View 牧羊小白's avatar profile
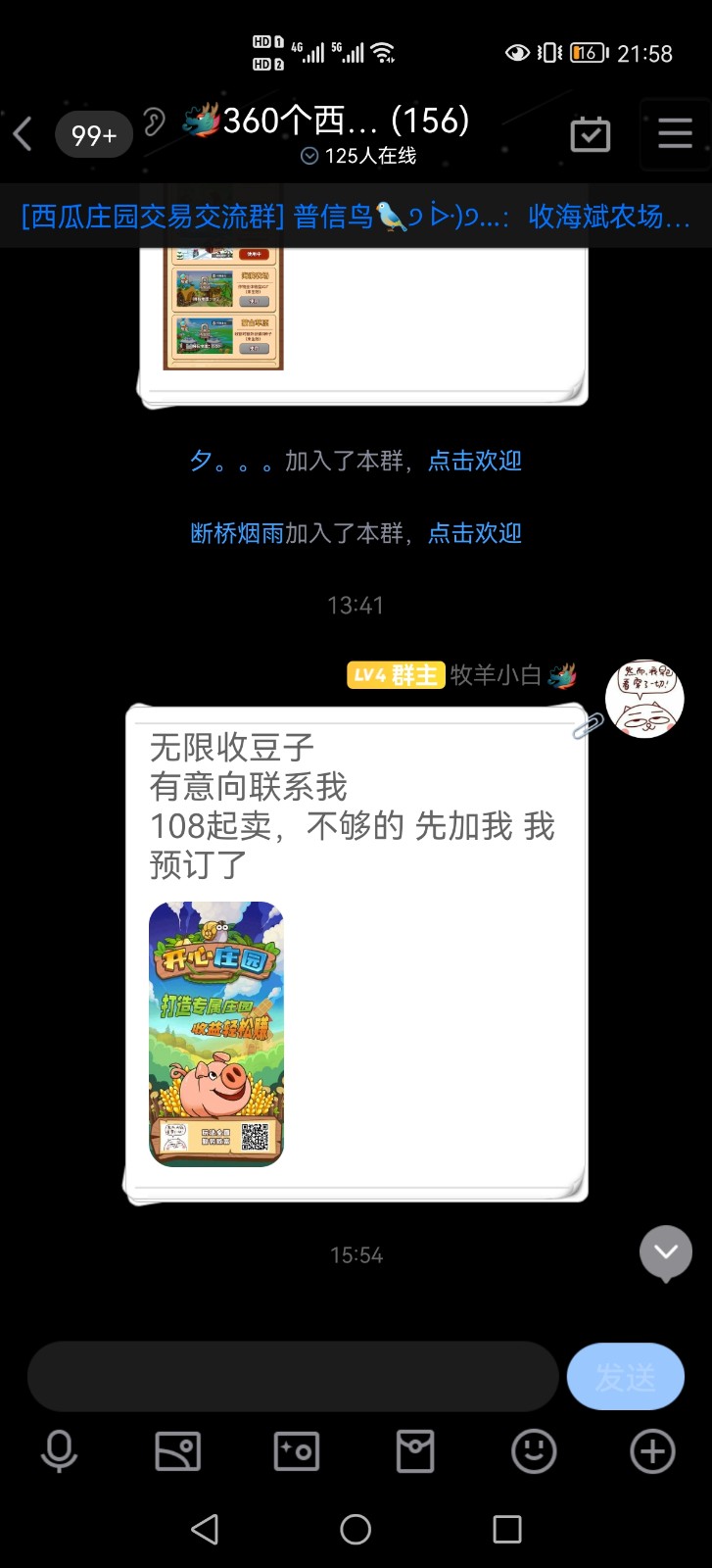This screenshot has width=712, height=1568. click(644, 699)
